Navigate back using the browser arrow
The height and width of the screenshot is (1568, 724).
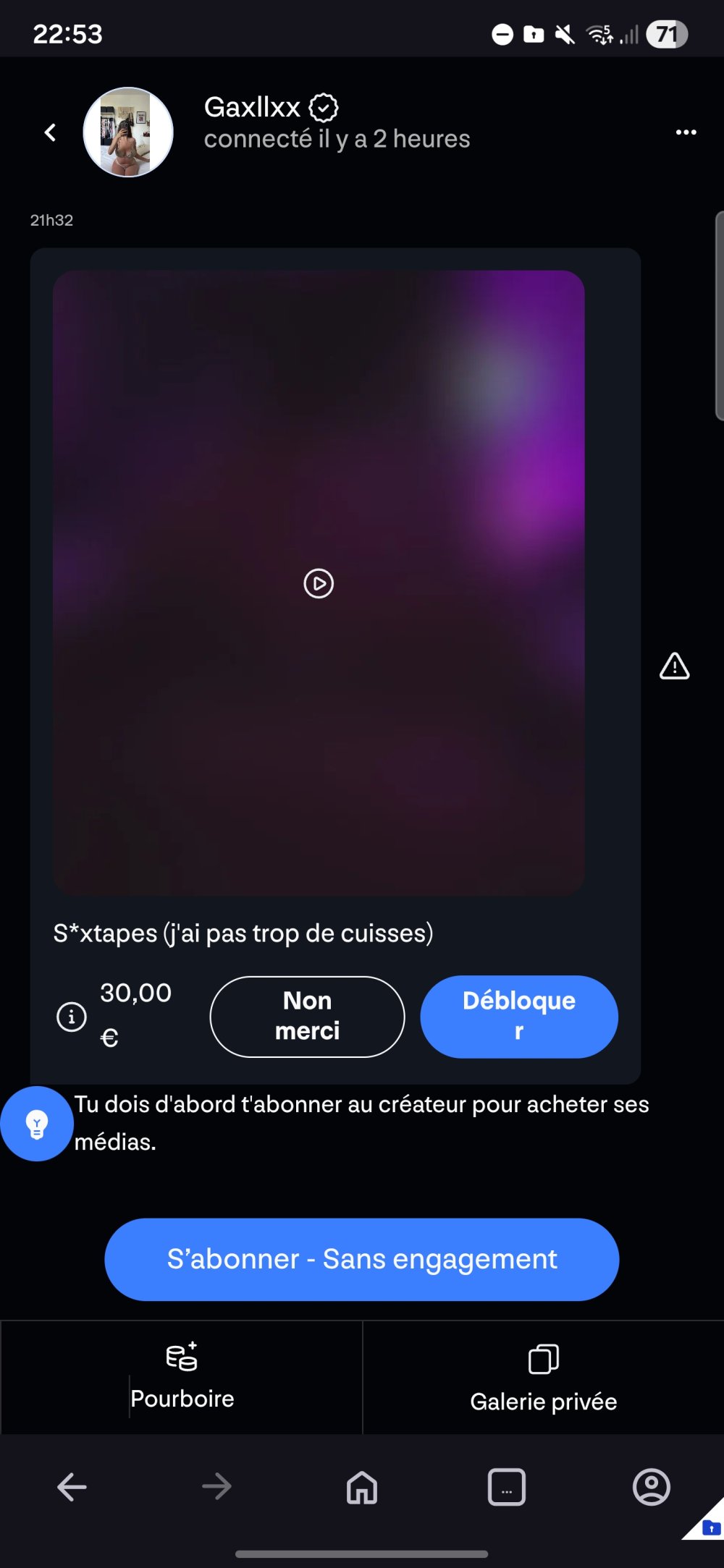(x=72, y=1487)
